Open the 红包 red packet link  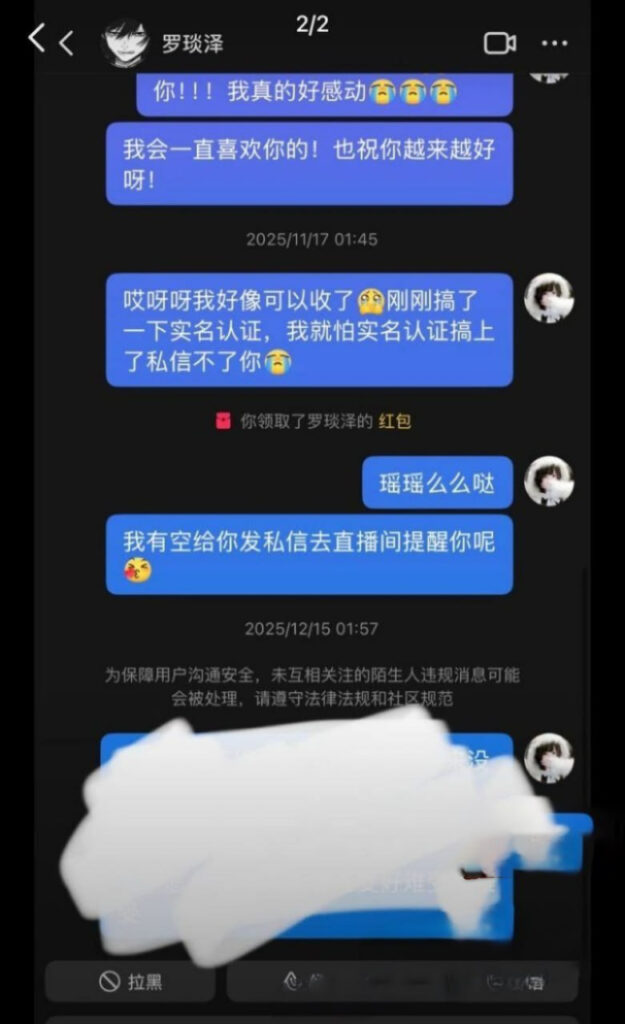click(394, 421)
